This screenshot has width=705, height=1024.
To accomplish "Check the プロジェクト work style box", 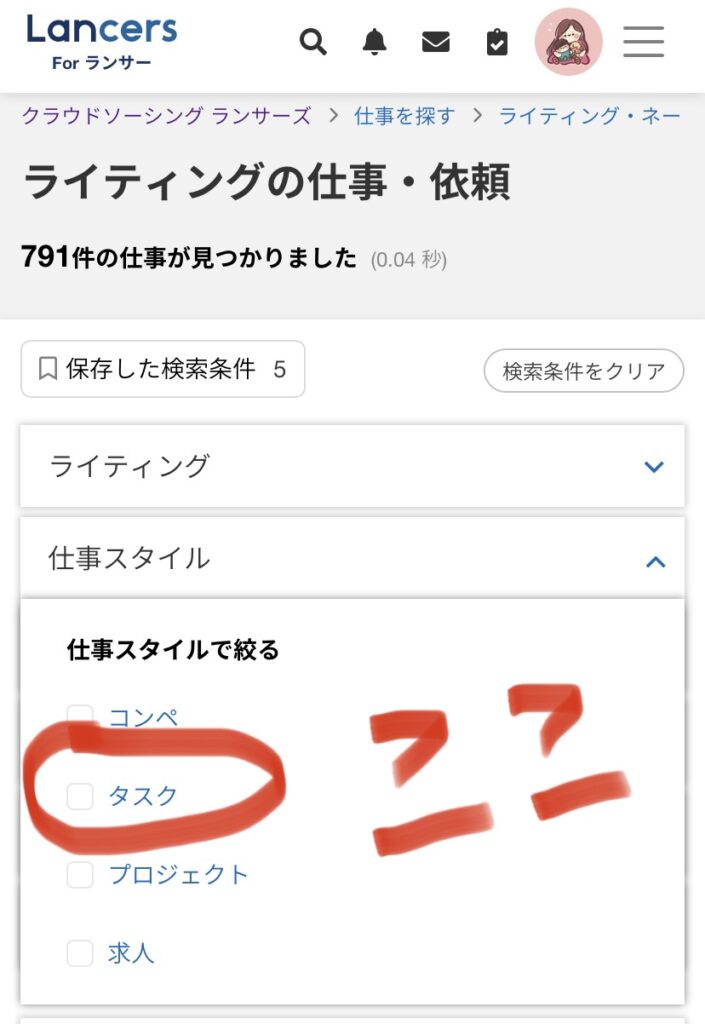I will pos(80,875).
